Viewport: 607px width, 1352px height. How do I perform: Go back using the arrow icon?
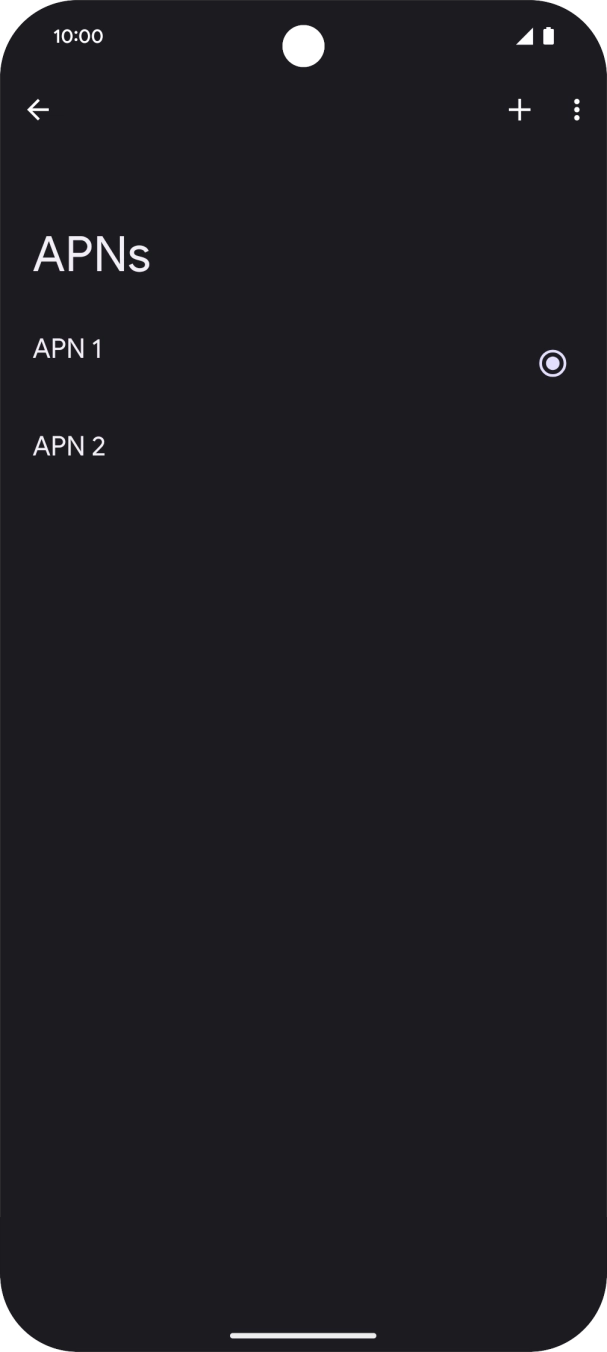pos(38,110)
